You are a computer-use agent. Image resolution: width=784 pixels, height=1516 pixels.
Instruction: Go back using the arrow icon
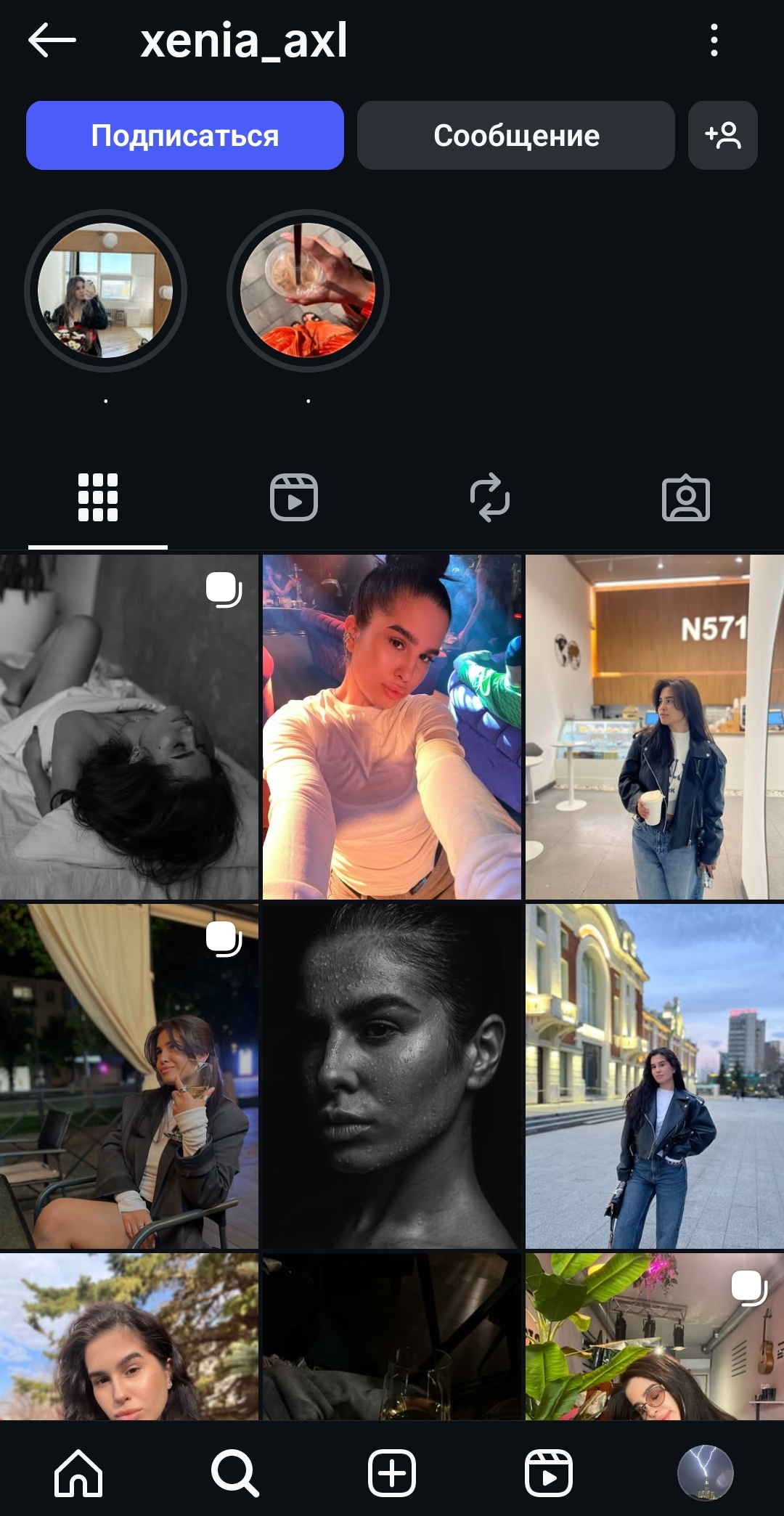coord(52,40)
